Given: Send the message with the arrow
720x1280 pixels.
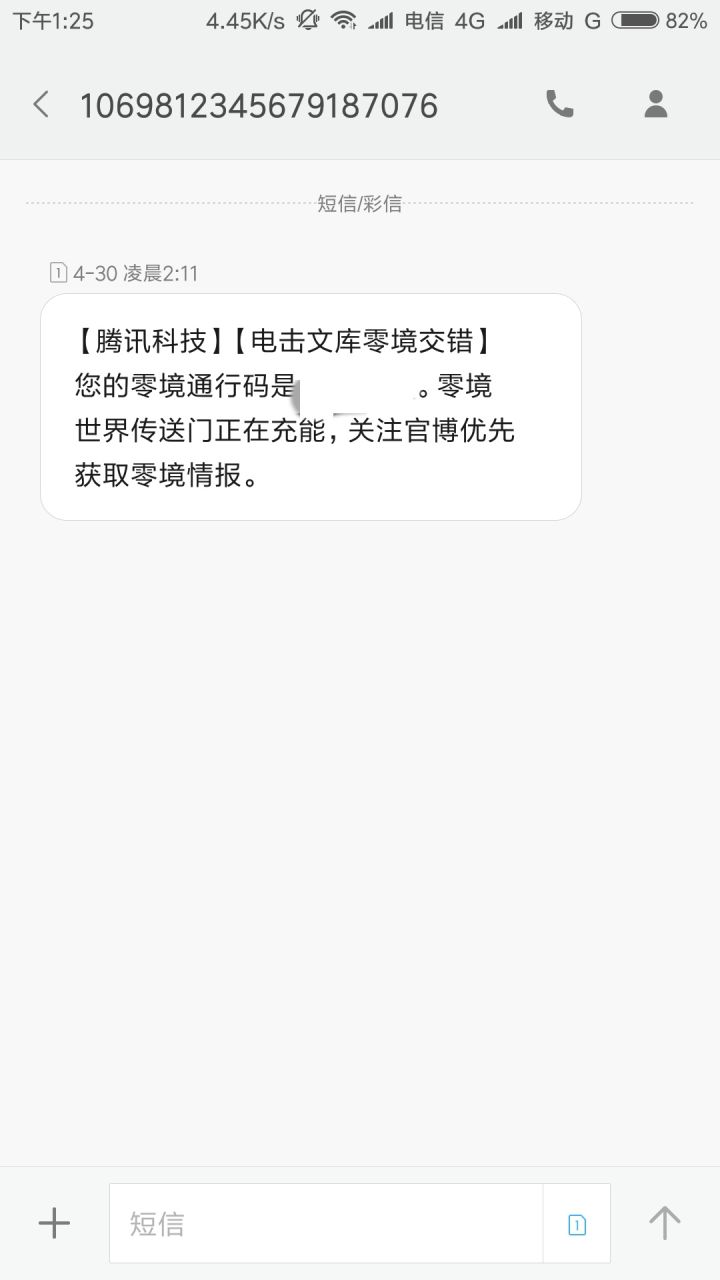Looking at the screenshot, I should tap(664, 1223).
